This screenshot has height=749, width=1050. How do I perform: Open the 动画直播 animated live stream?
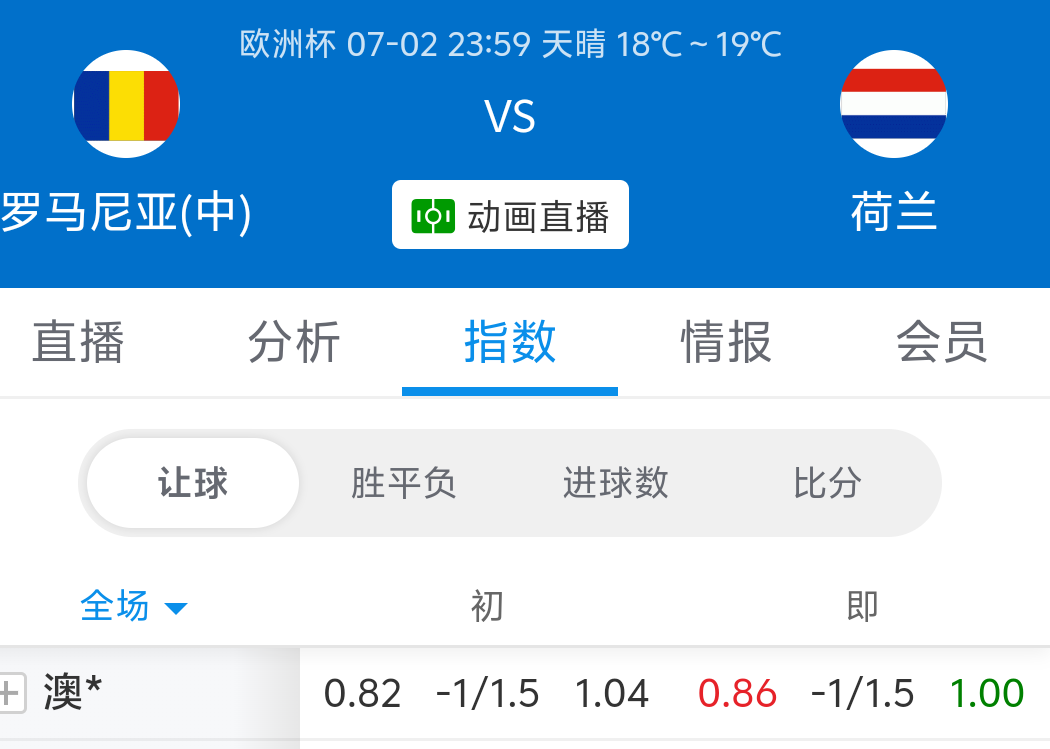tap(510, 215)
